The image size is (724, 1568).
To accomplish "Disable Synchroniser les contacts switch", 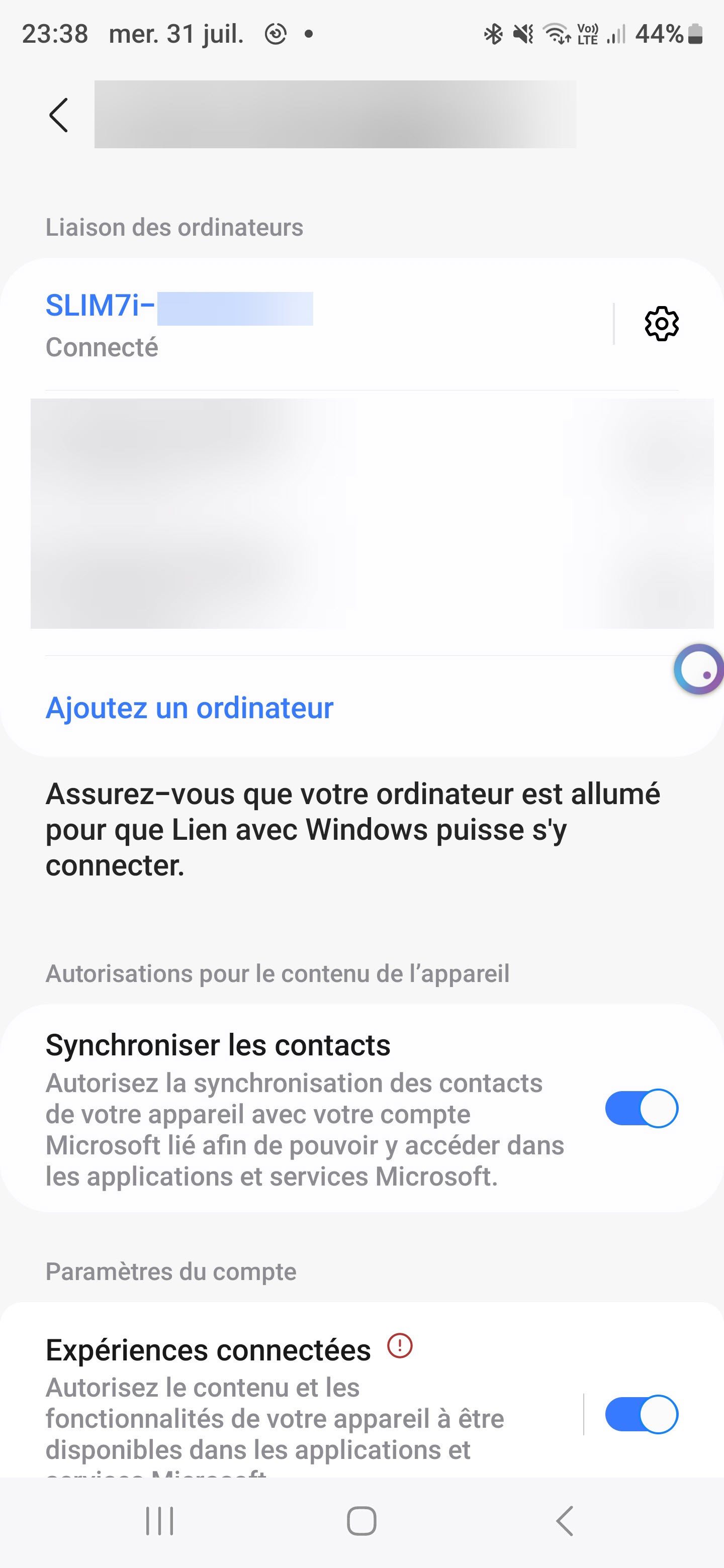I will [x=641, y=1109].
